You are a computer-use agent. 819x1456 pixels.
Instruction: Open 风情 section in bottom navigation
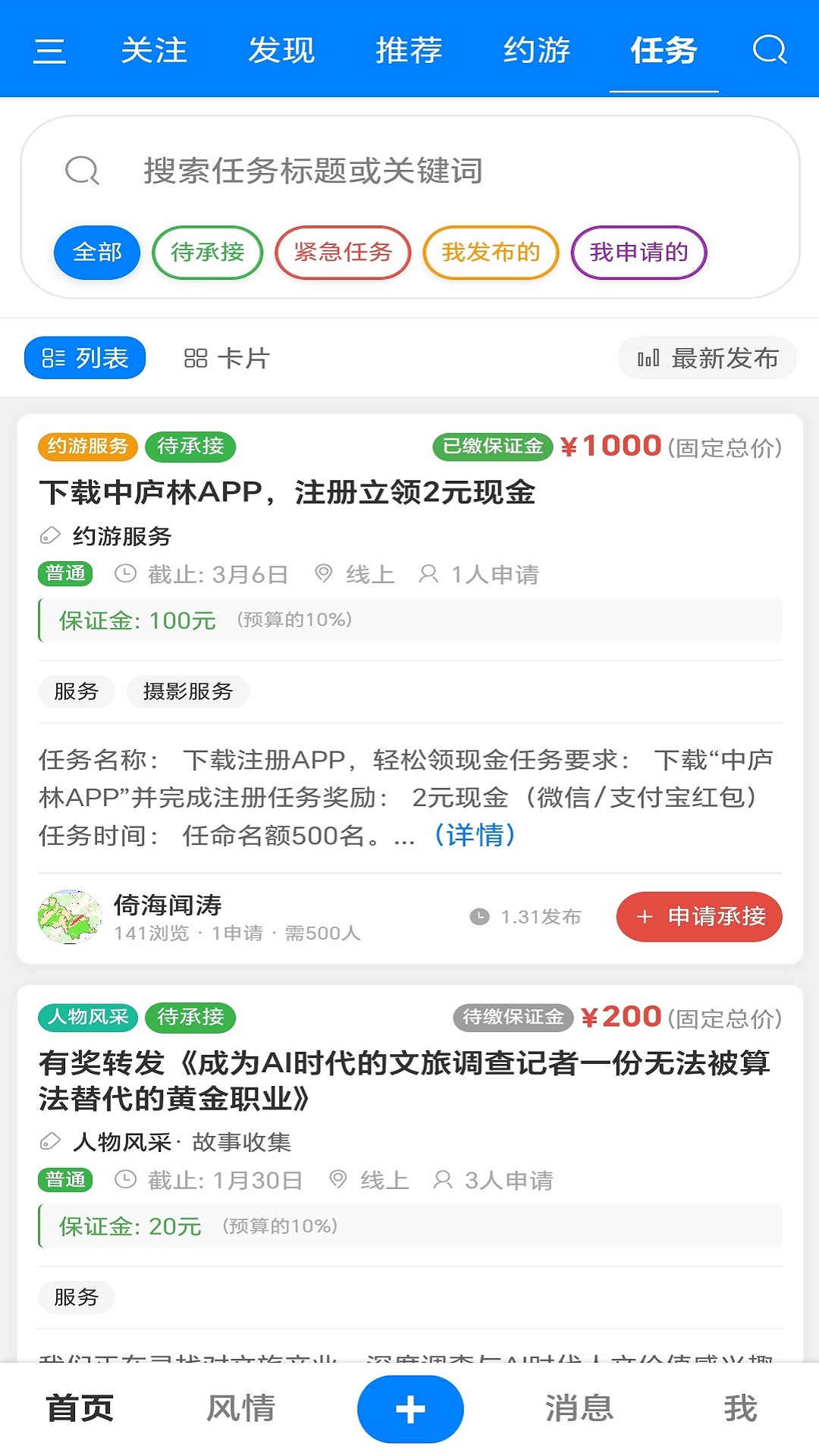coord(241,1408)
